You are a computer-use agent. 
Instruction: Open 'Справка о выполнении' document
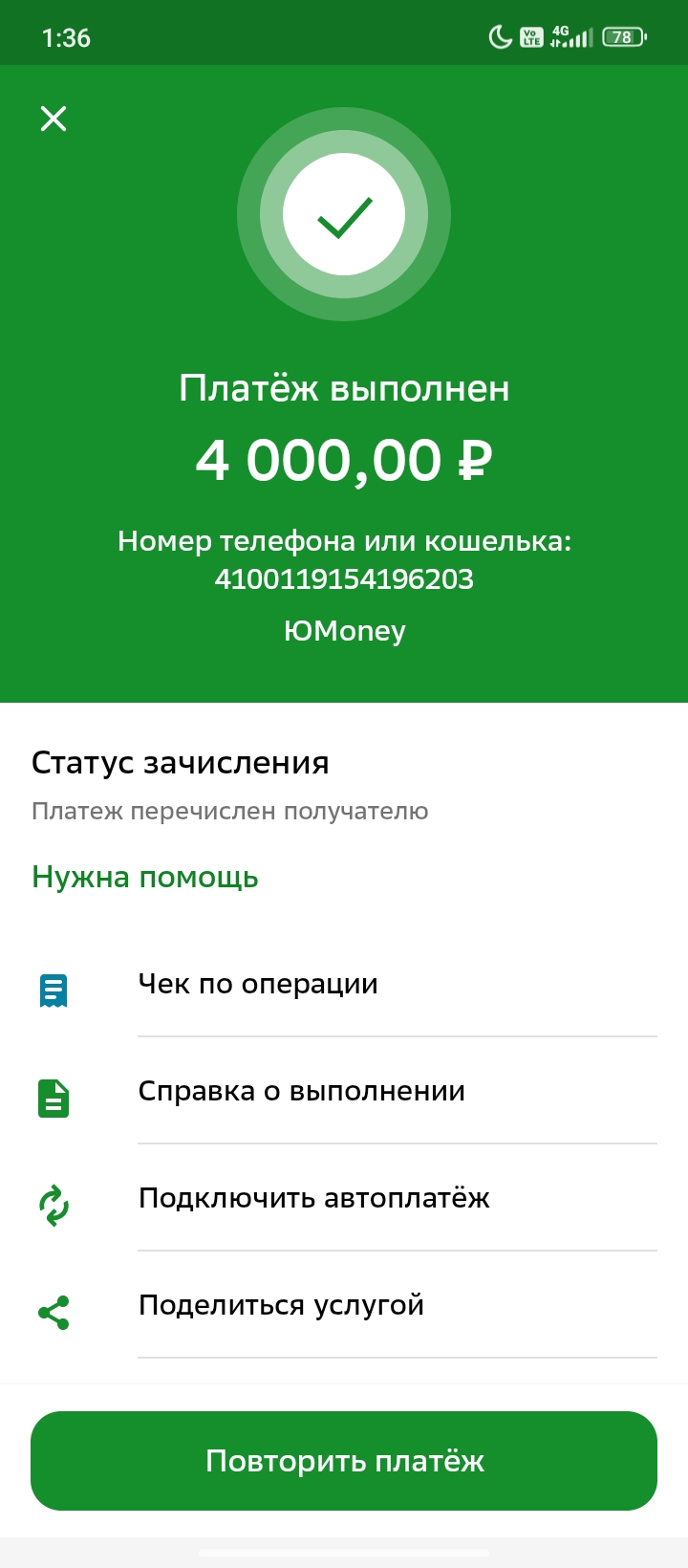pyautogui.click(x=301, y=1091)
